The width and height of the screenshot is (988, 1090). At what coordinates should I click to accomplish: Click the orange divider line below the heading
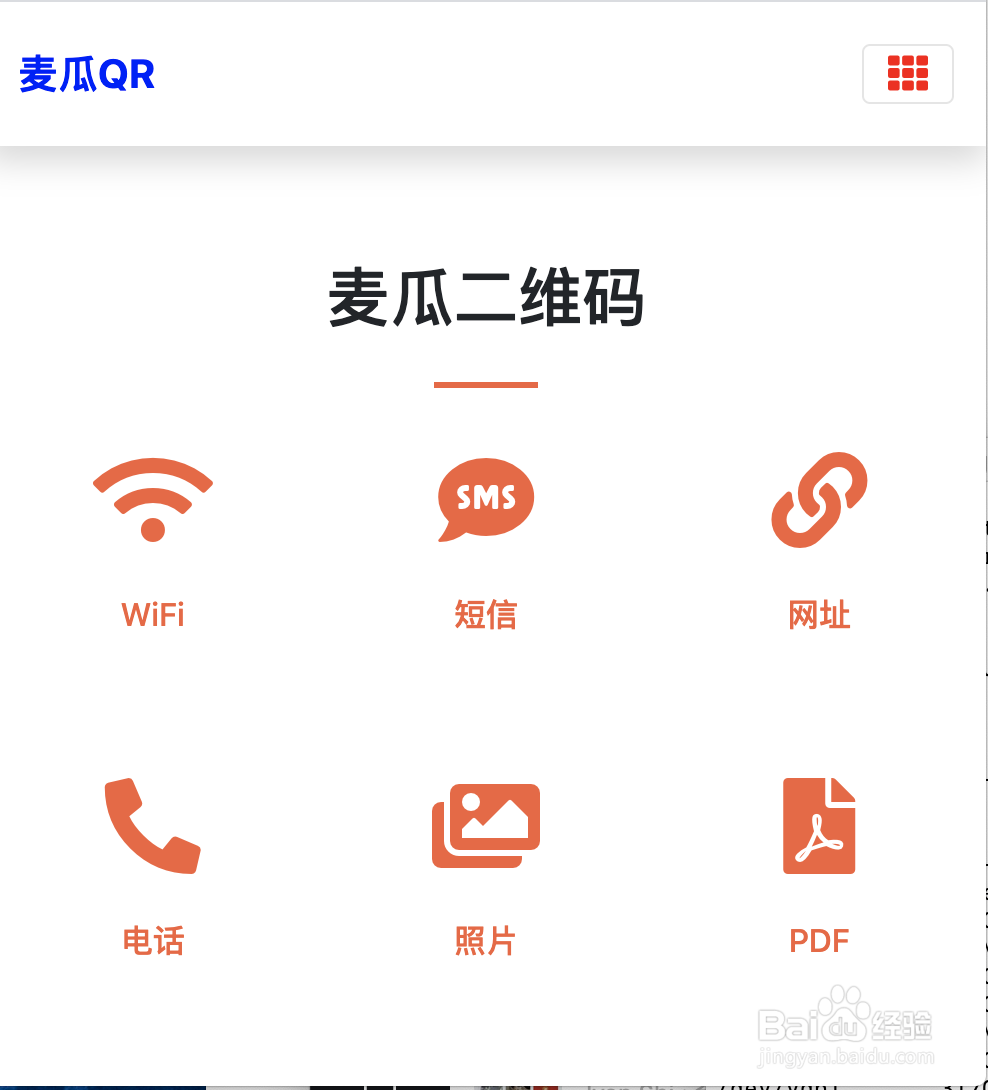tap(486, 384)
